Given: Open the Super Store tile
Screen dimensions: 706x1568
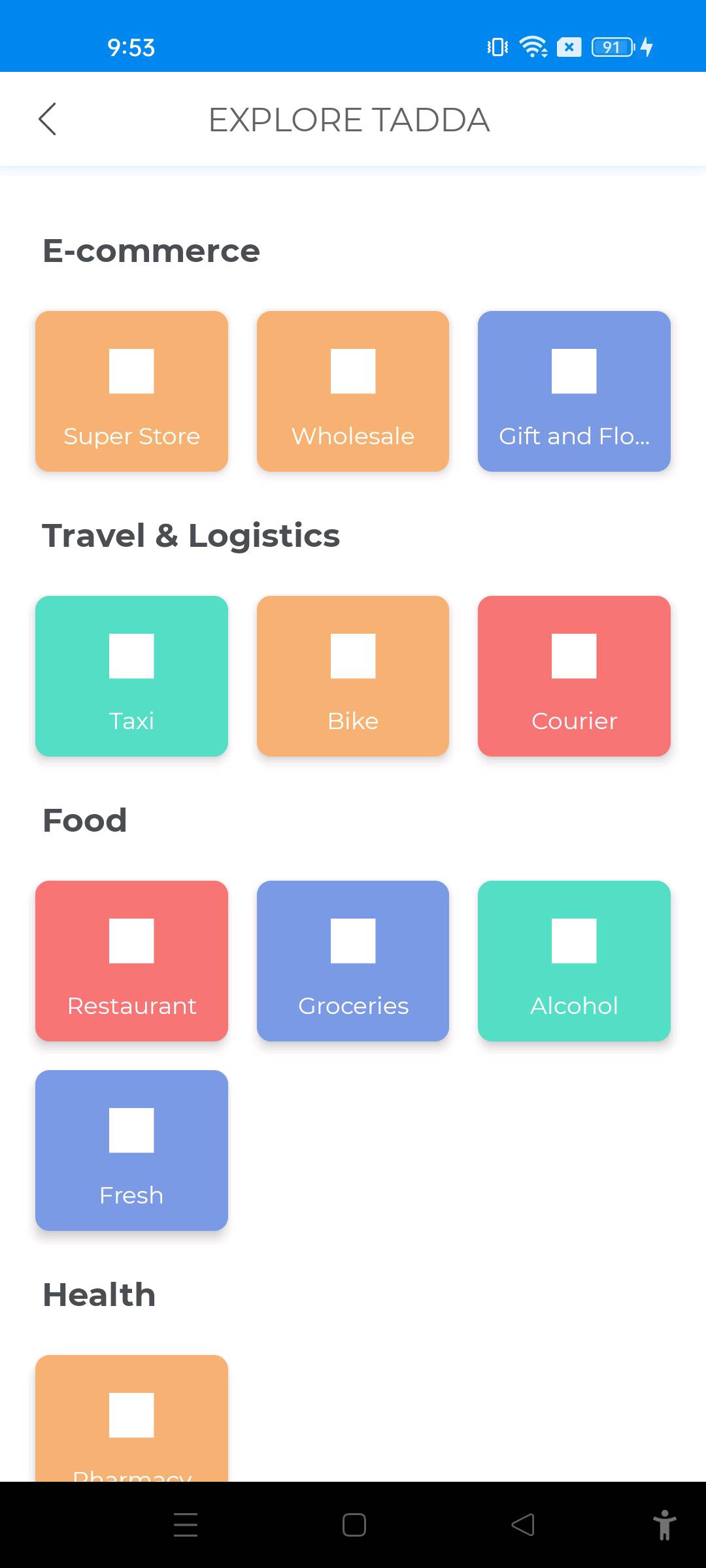Looking at the screenshot, I should [x=131, y=391].
